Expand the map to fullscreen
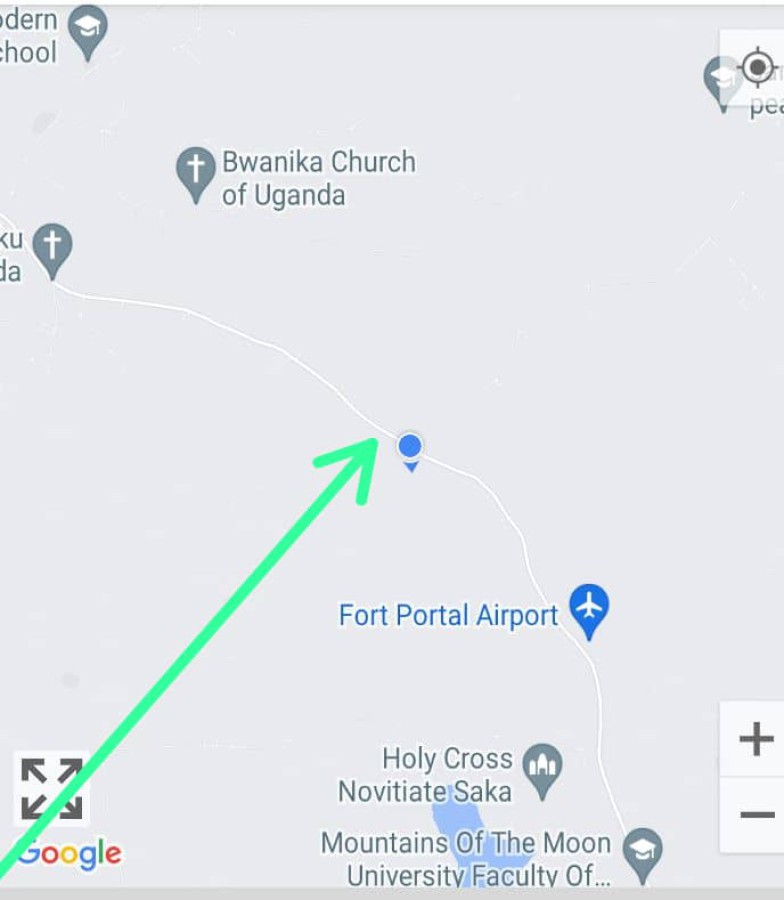784x900 pixels. tap(52, 788)
